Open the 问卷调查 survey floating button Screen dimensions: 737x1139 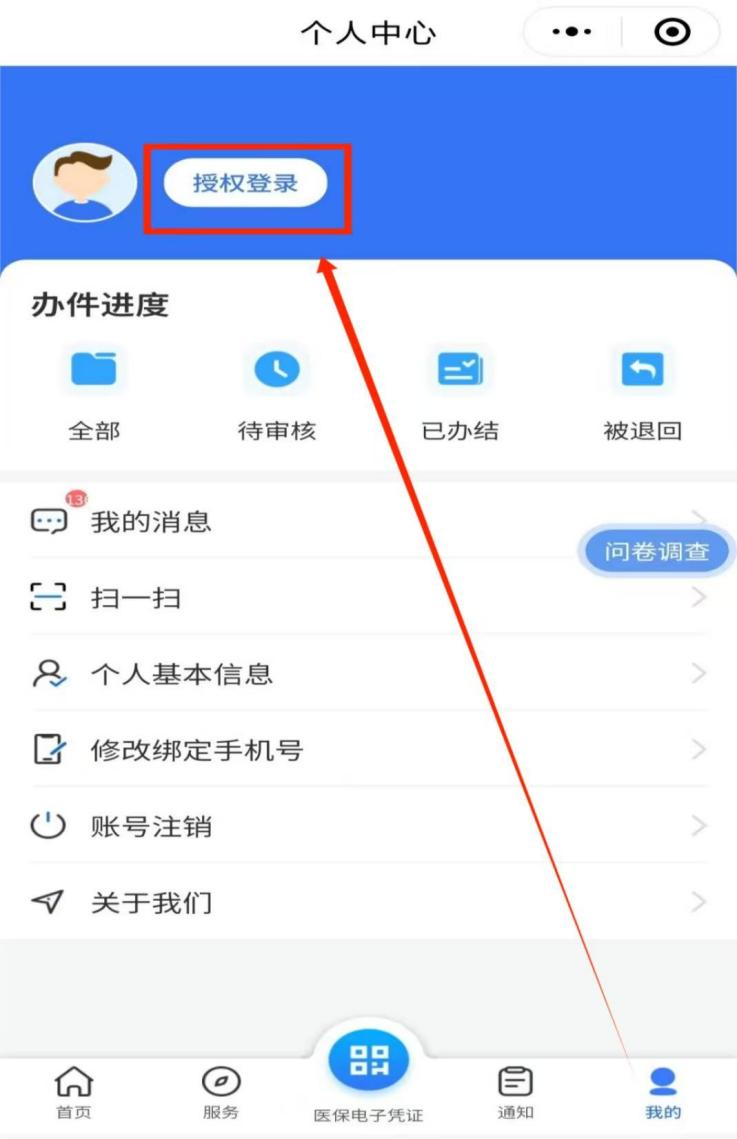tap(656, 551)
